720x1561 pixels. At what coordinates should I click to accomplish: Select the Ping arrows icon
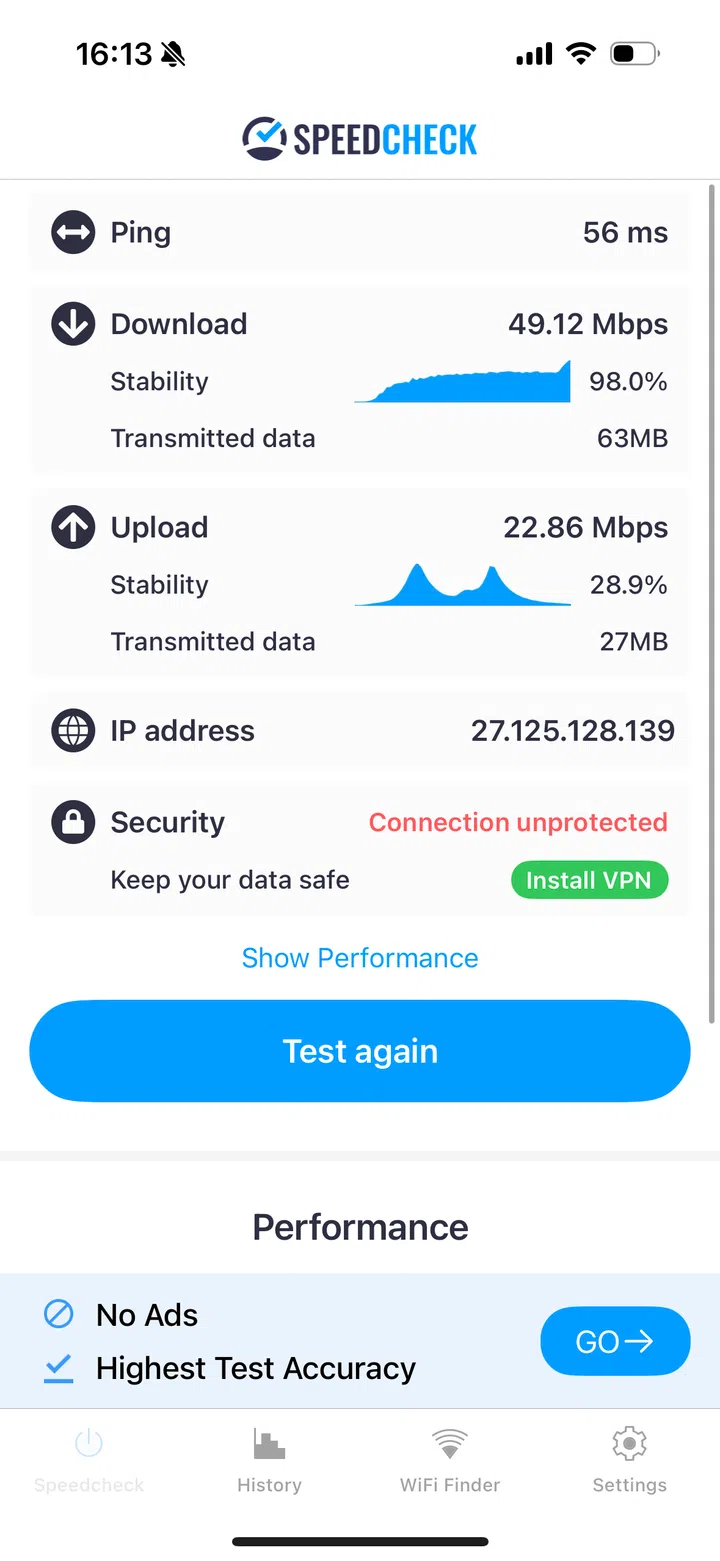(73, 232)
